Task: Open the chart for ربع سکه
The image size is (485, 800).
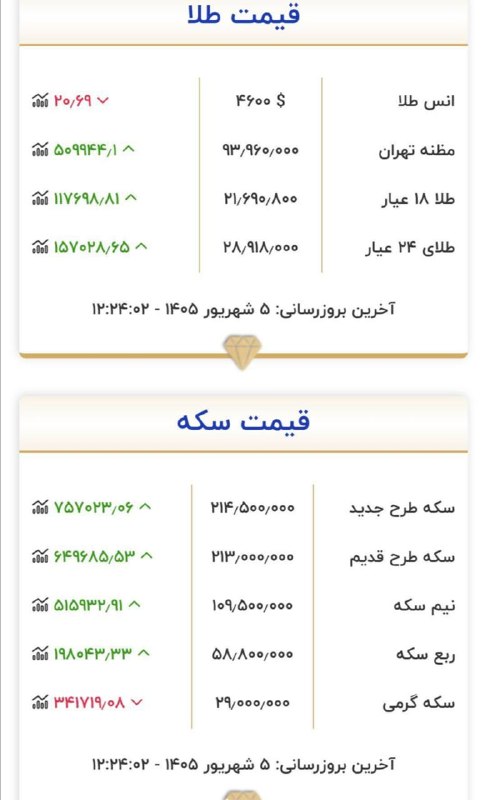Action: 40,654
